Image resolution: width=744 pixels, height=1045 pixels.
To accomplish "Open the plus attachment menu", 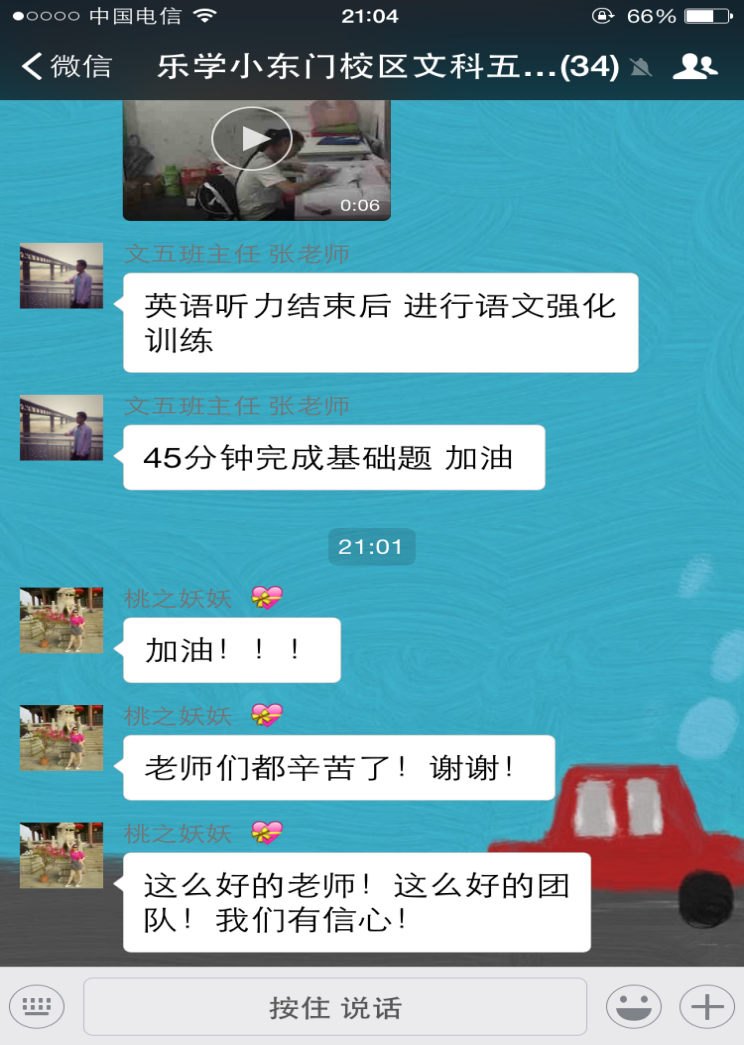I will (x=707, y=1006).
